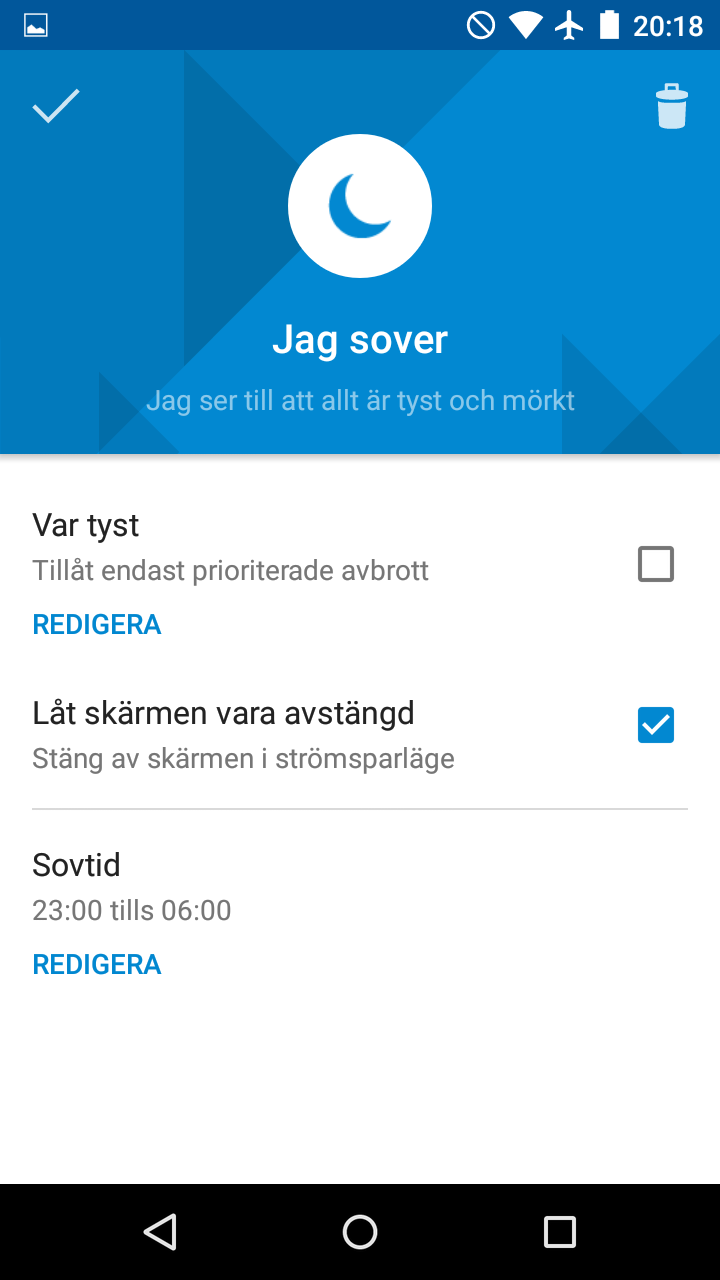Uncheck Låt skärmen vara avstängd
The image size is (720, 1280).
656,725
